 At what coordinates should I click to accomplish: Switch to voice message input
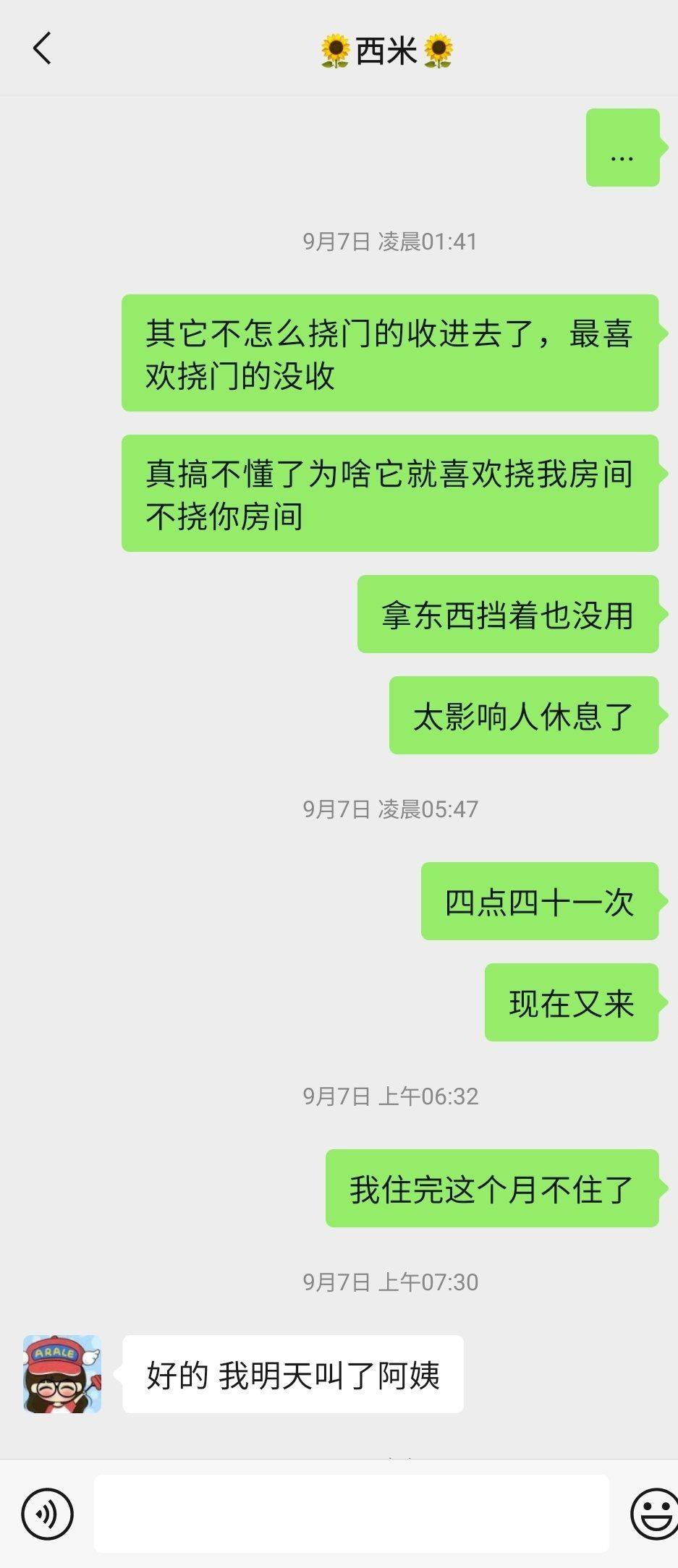(47, 1513)
